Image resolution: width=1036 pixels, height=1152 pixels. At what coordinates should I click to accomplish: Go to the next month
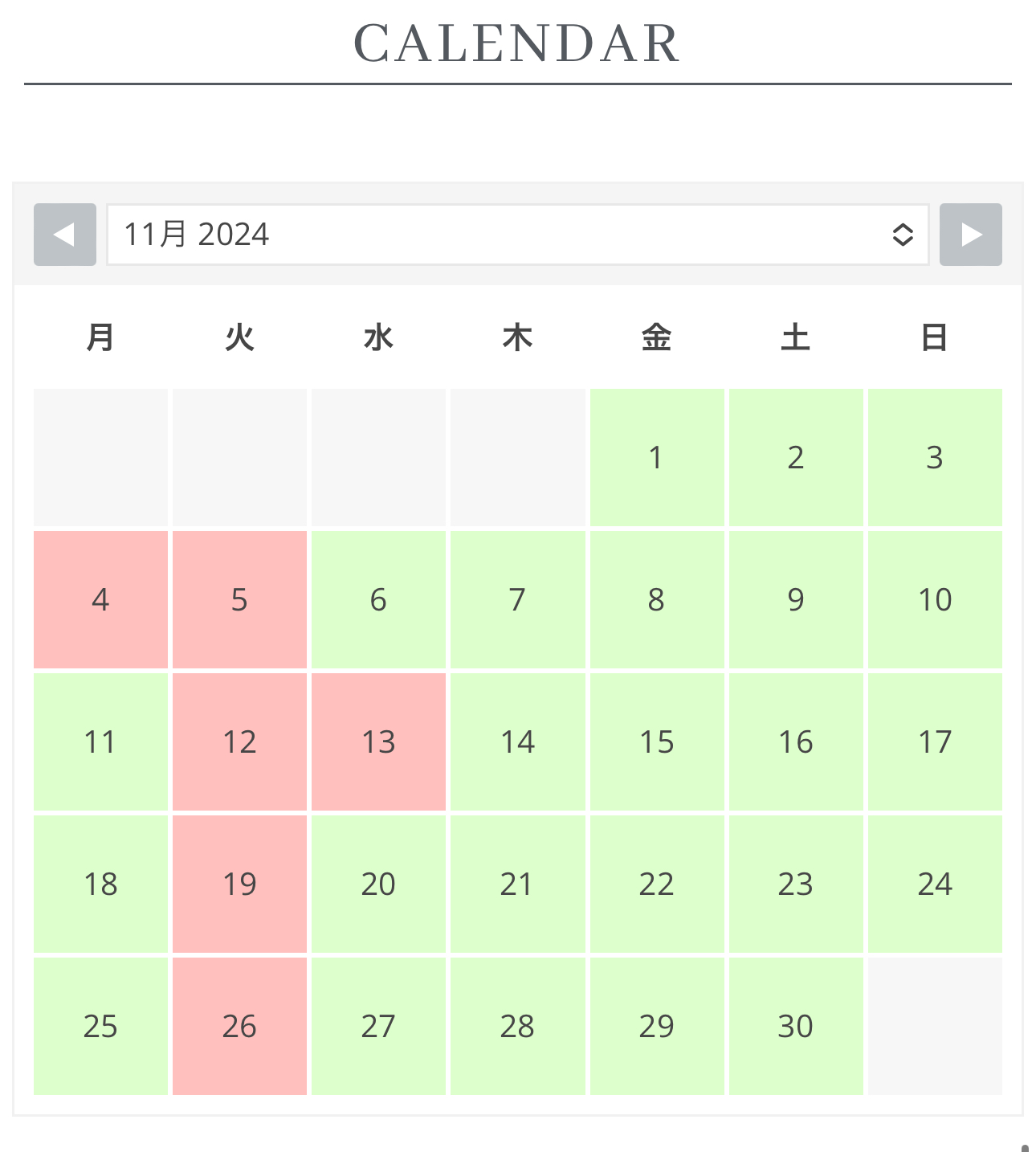[x=970, y=235]
